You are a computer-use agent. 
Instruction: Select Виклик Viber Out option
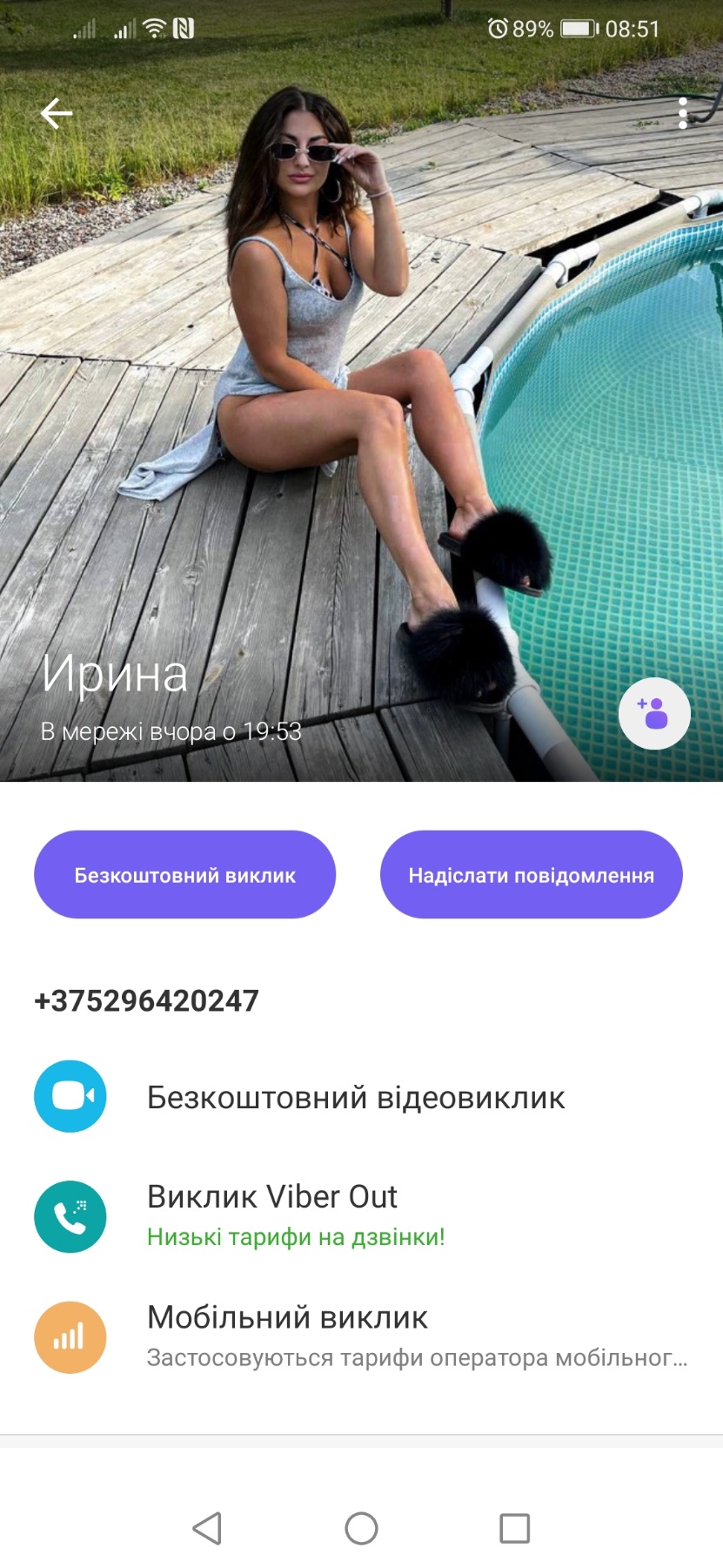click(x=361, y=1215)
